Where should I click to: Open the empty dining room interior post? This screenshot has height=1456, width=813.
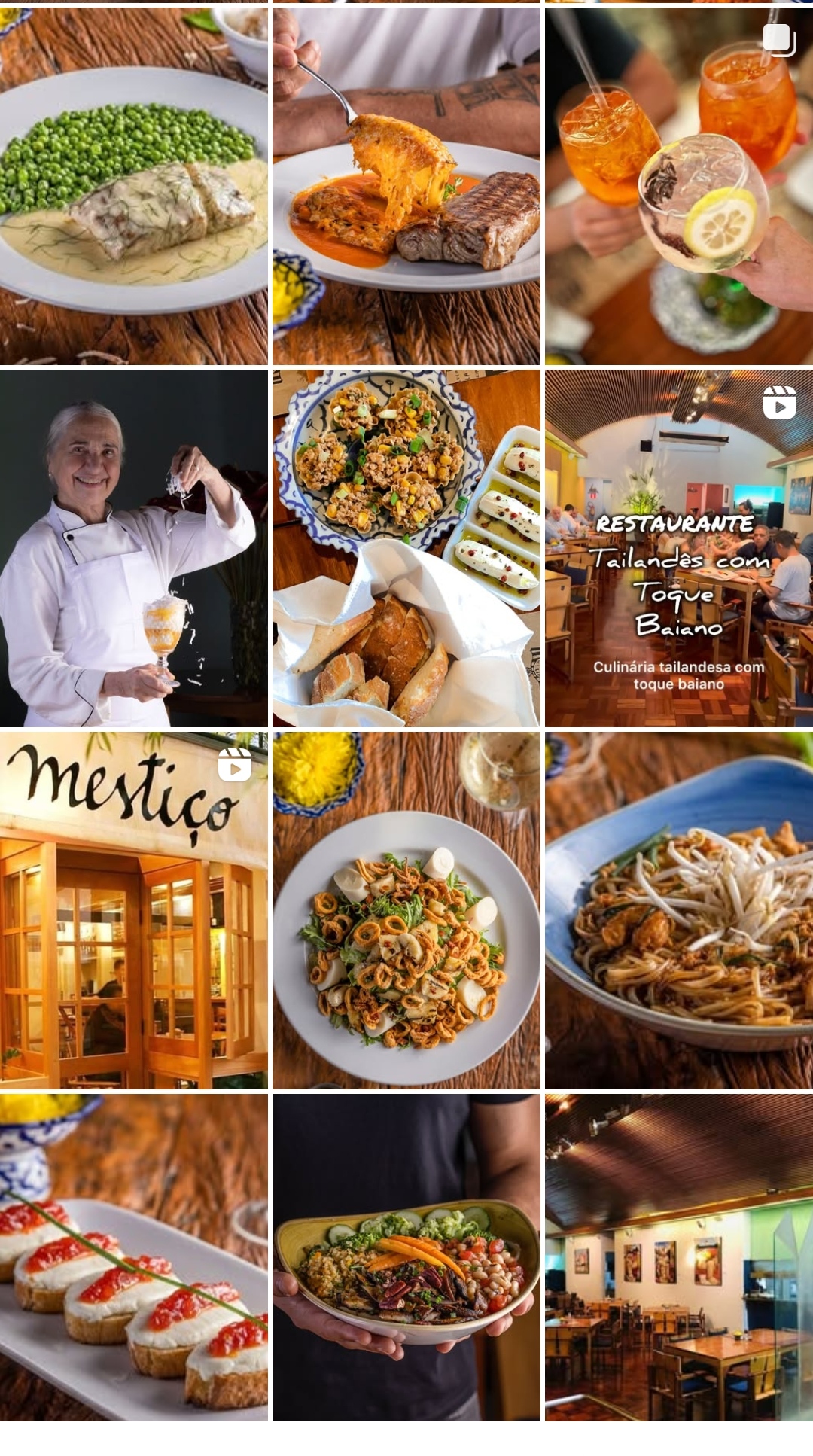[678, 1257]
